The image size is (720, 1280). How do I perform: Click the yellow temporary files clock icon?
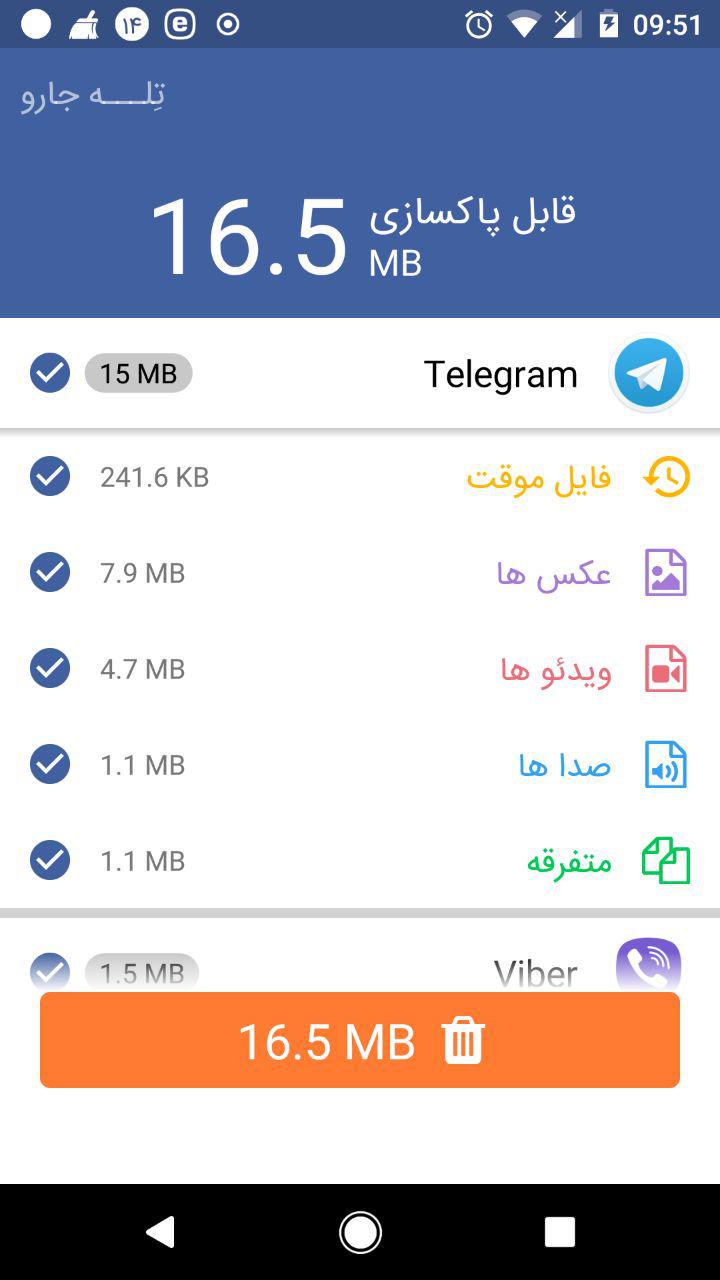pos(666,477)
